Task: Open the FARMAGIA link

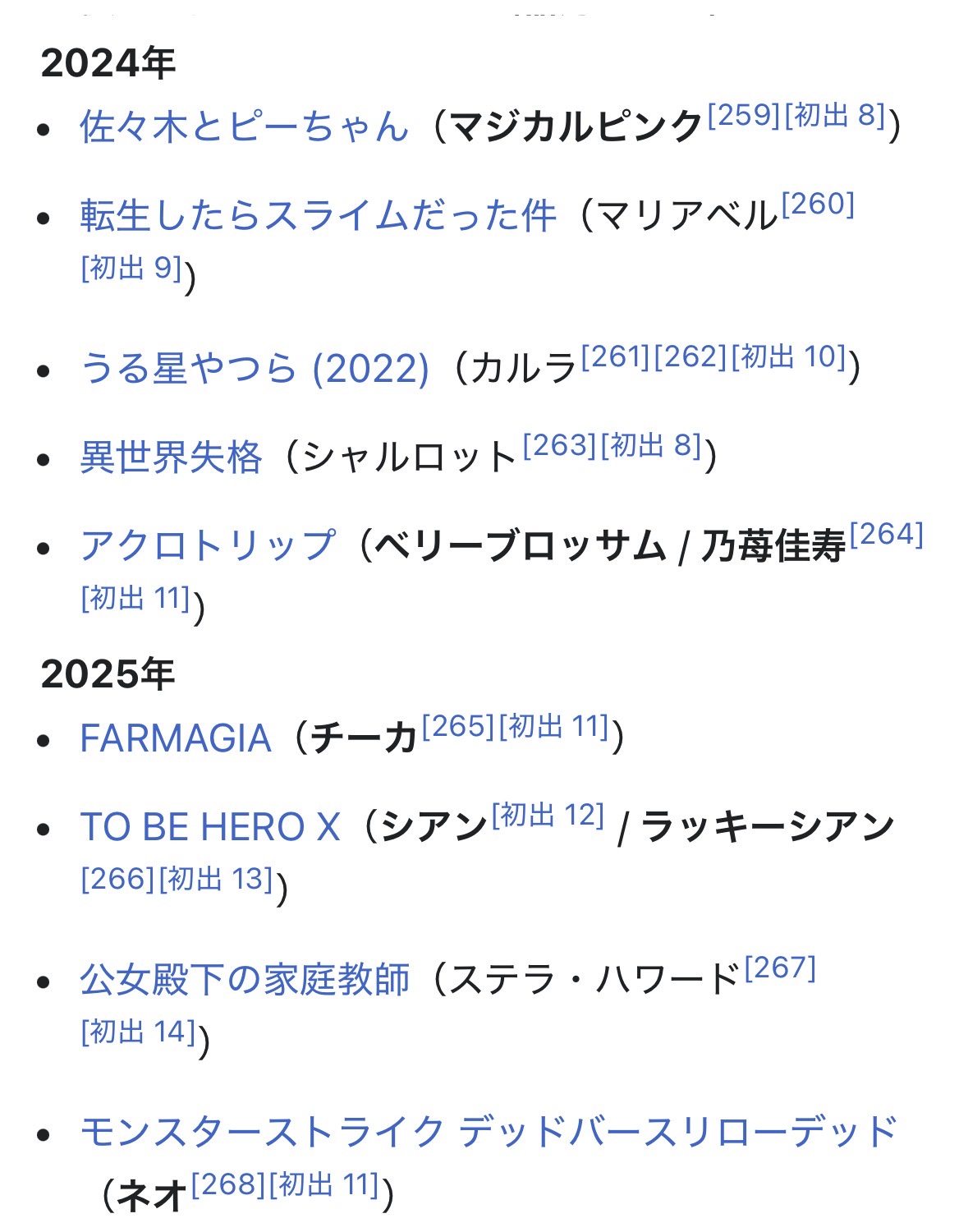Action: tap(176, 738)
